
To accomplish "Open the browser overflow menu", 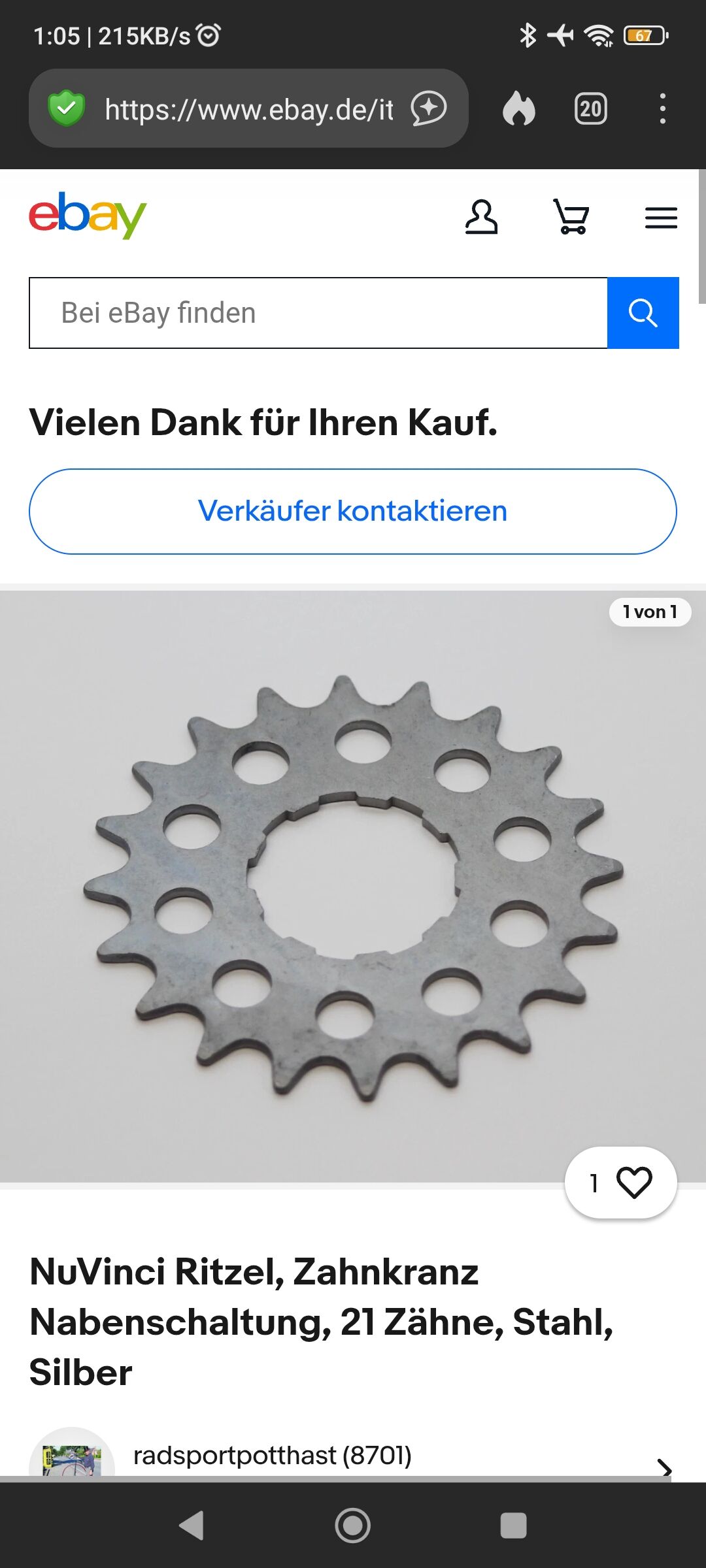I will [x=662, y=109].
